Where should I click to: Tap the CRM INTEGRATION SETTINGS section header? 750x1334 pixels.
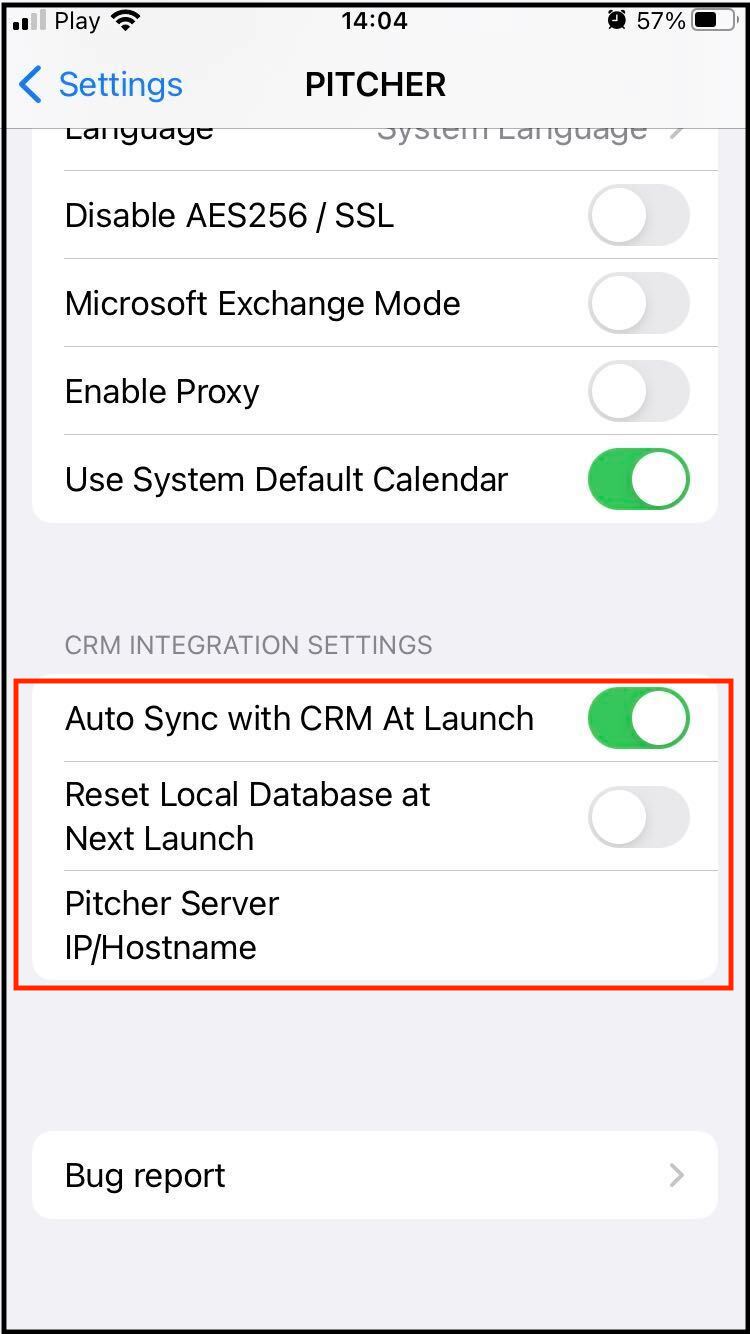click(248, 645)
